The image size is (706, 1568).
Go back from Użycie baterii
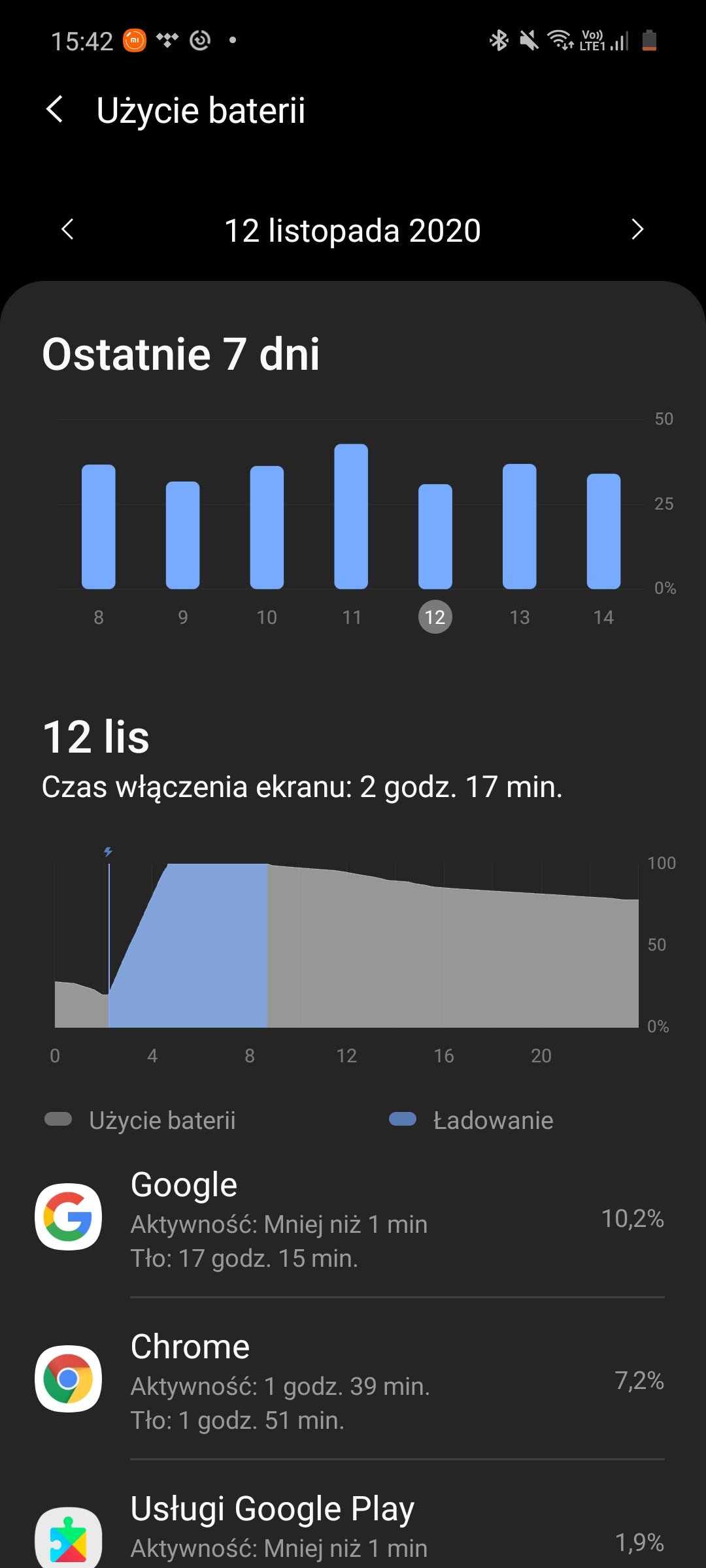[56, 109]
